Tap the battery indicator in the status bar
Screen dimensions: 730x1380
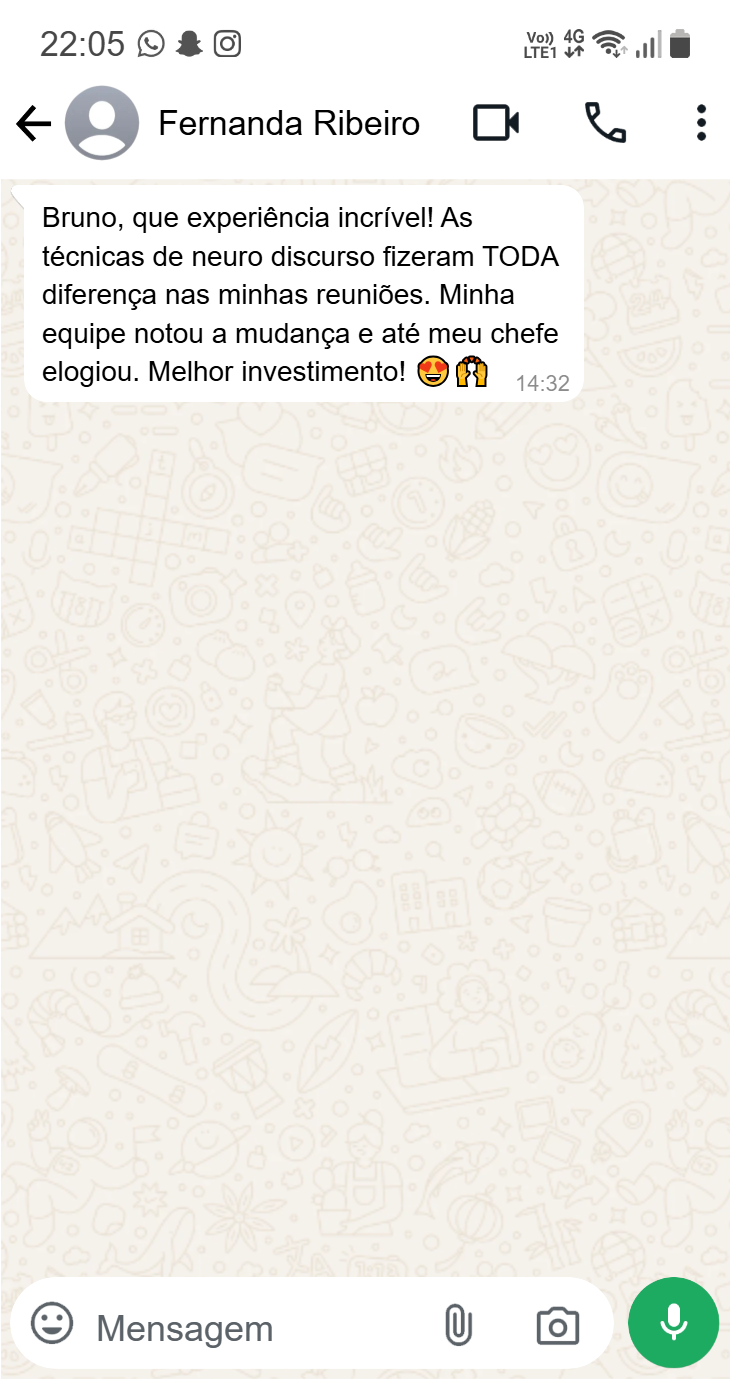click(683, 43)
